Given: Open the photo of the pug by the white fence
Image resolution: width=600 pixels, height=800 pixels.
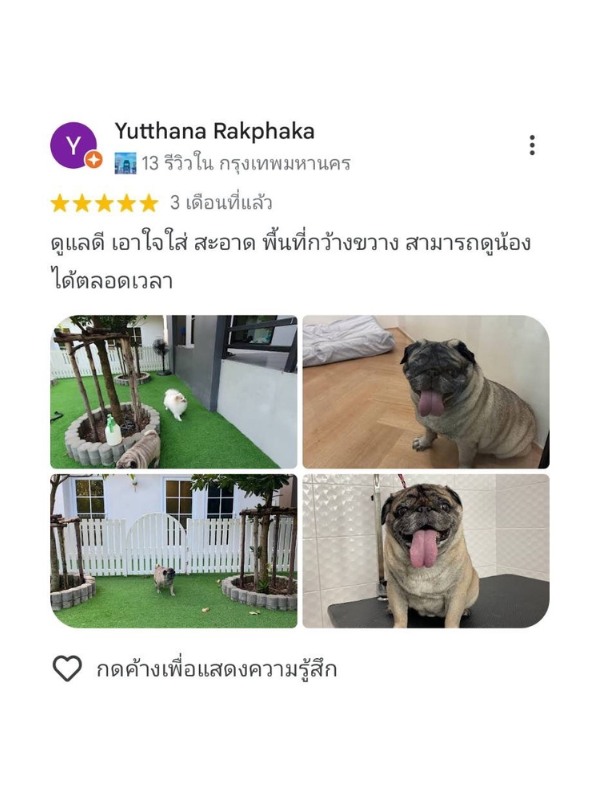Looking at the screenshot, I should pos(174,551).
